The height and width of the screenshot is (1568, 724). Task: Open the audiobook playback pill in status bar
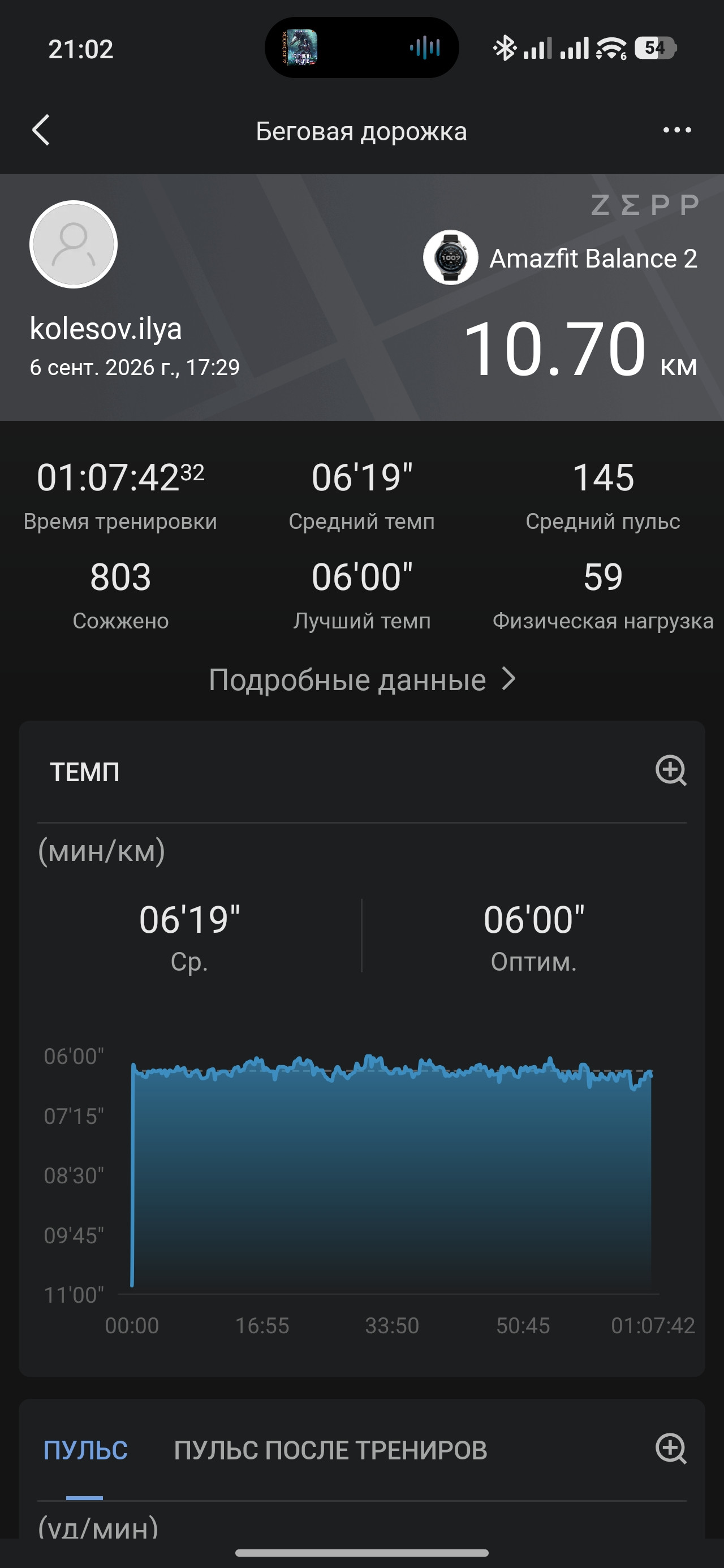(361, 48)
